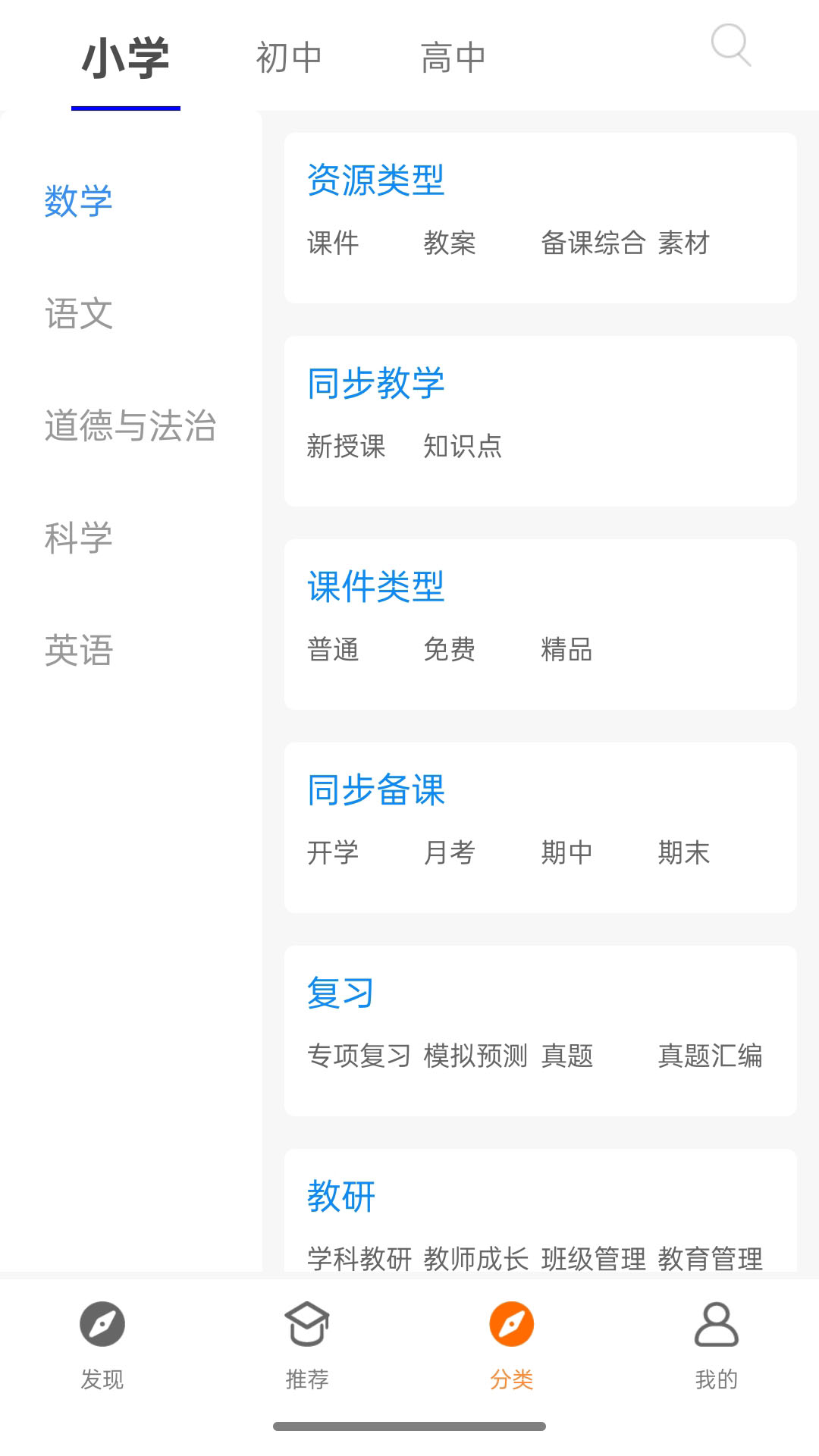819x1456 pixels.
Task: Select 专项复习 under 复习
Action: coord(359,1056)
